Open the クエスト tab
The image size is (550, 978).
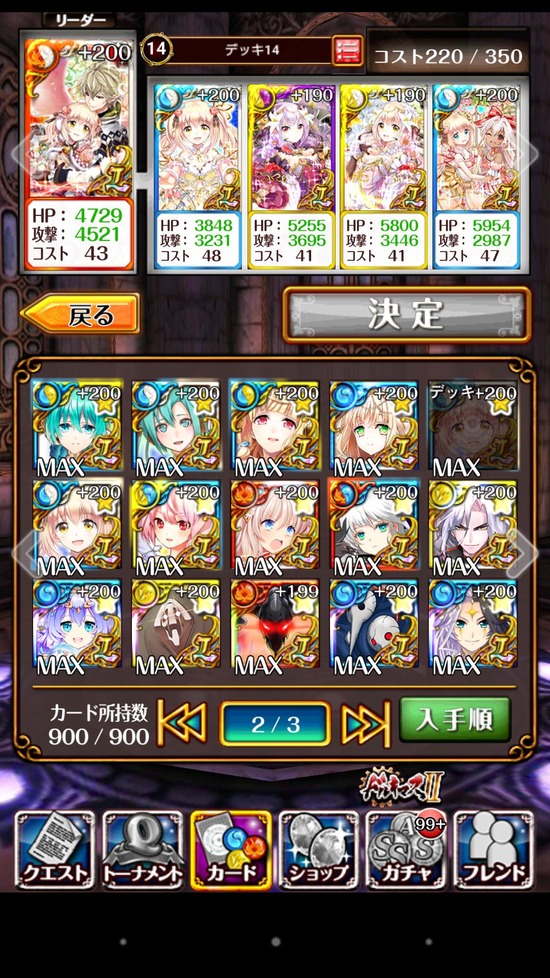tap(54, 849)
